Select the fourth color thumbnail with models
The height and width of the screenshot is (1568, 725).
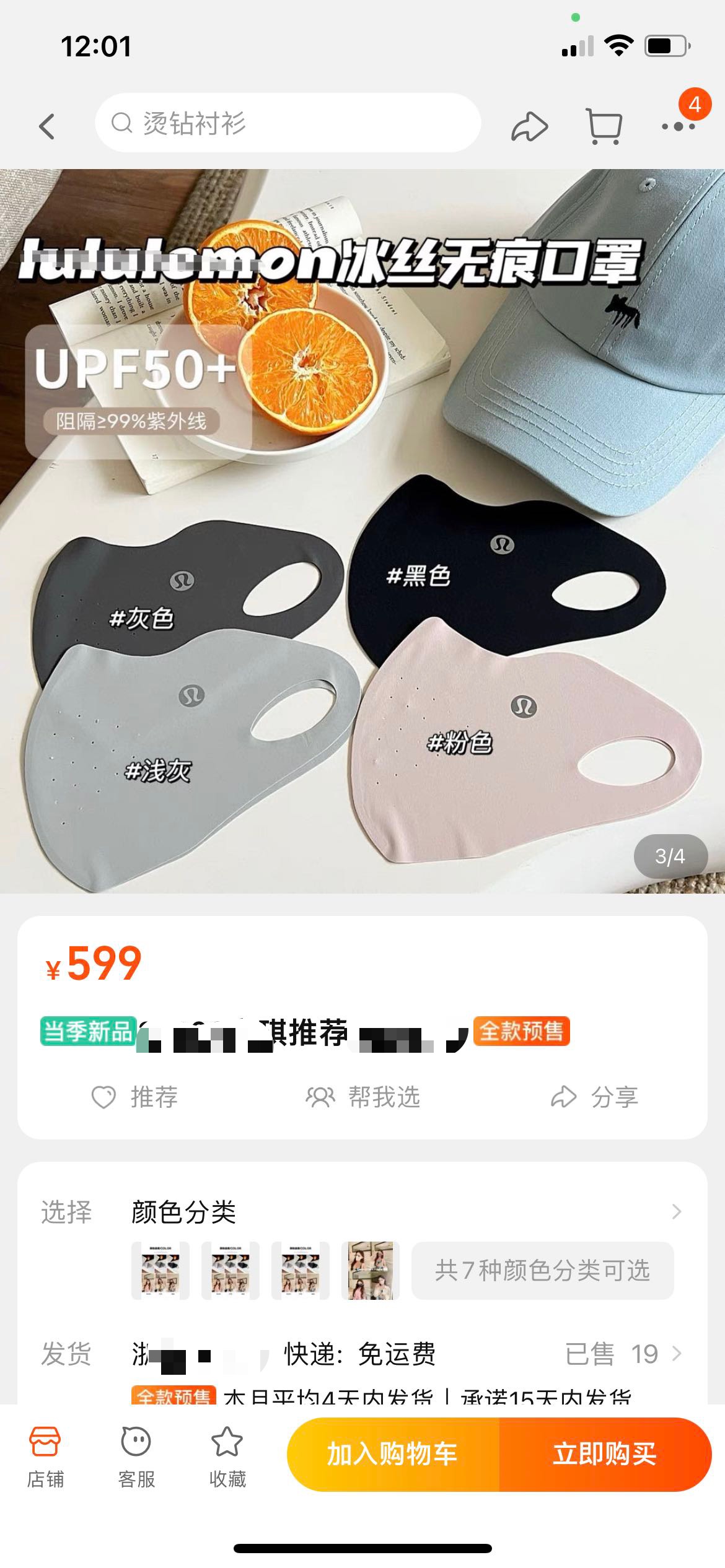point(371,1270)
